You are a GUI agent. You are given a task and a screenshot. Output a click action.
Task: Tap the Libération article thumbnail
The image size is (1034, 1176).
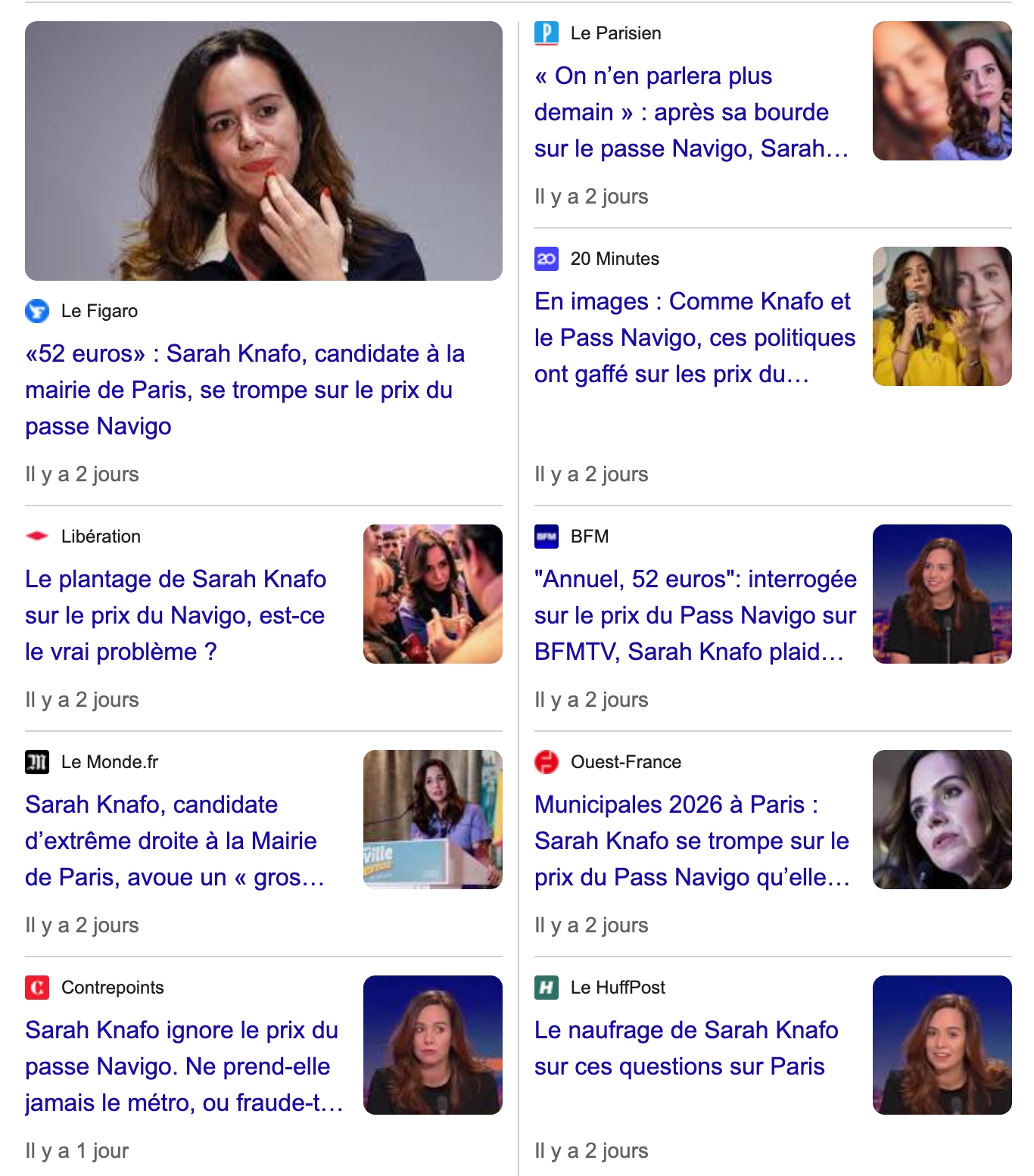click(x=432, y=594)
